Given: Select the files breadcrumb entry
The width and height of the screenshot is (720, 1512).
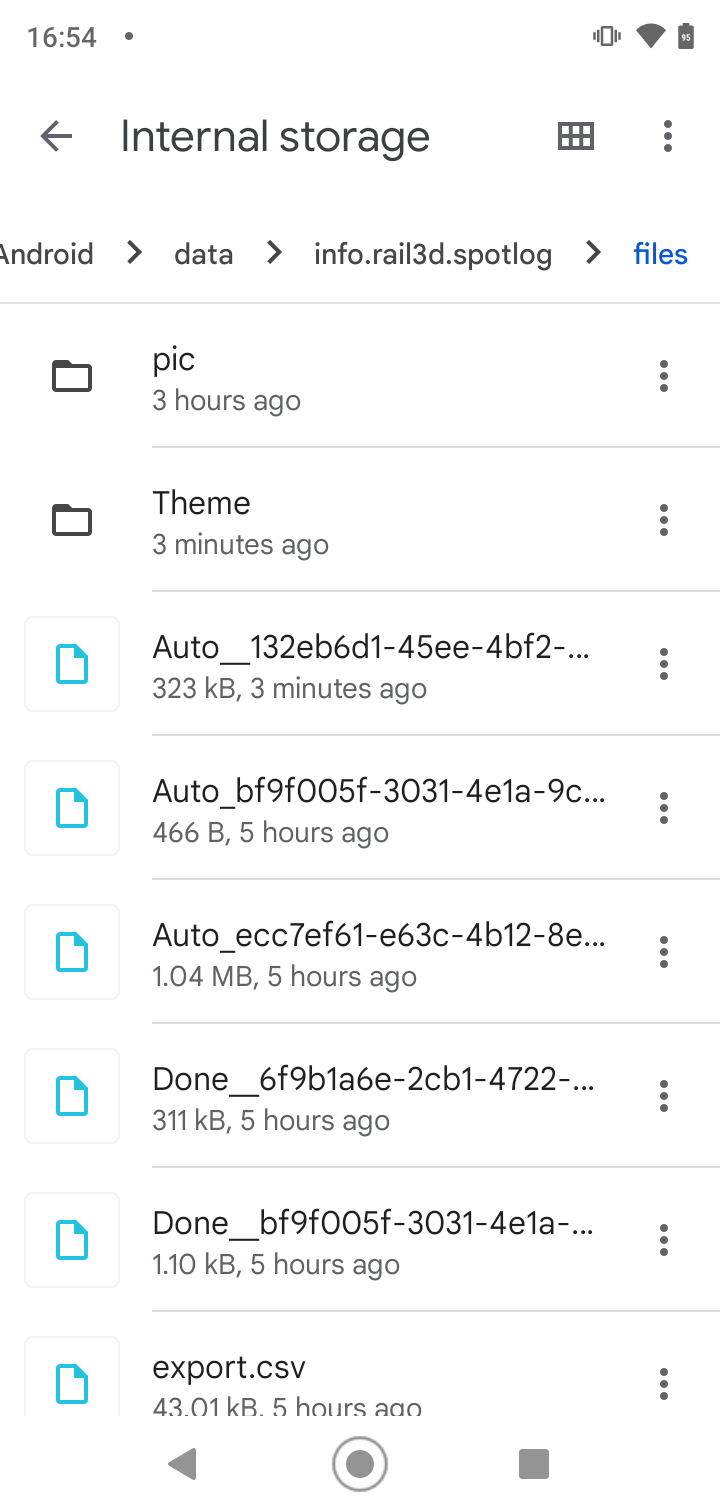Looking at the screenshot, I should [x=659, y=254].
